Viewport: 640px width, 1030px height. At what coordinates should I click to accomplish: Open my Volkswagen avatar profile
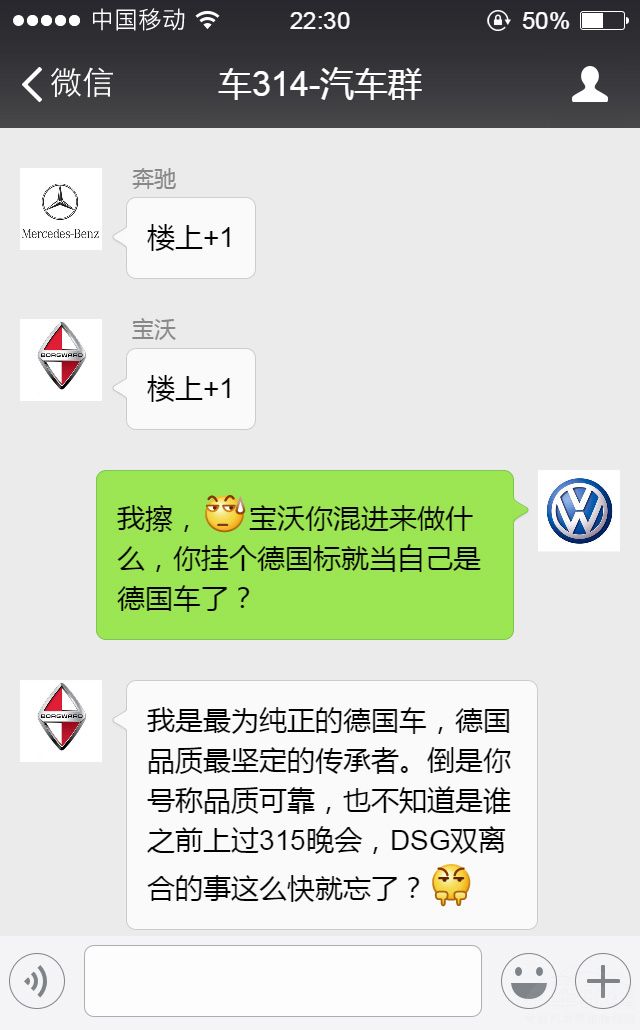[x=579, y=510]
